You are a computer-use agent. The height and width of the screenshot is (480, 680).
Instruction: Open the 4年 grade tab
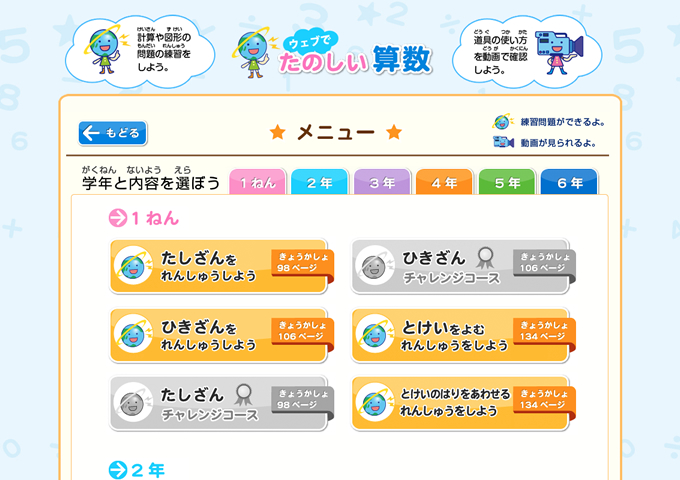(444, 183)
